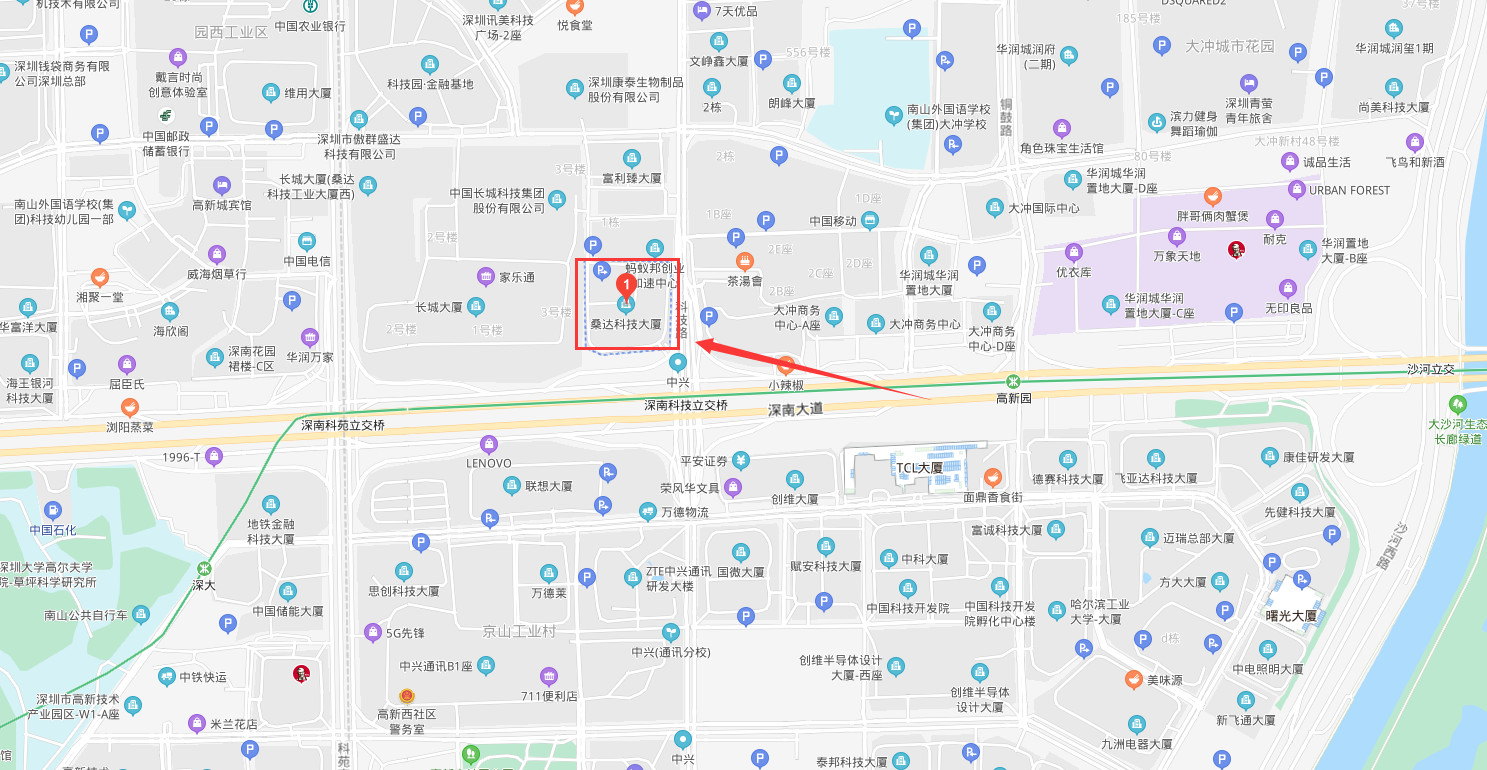Select the 耐克 store marker

tap(1275, 219)
